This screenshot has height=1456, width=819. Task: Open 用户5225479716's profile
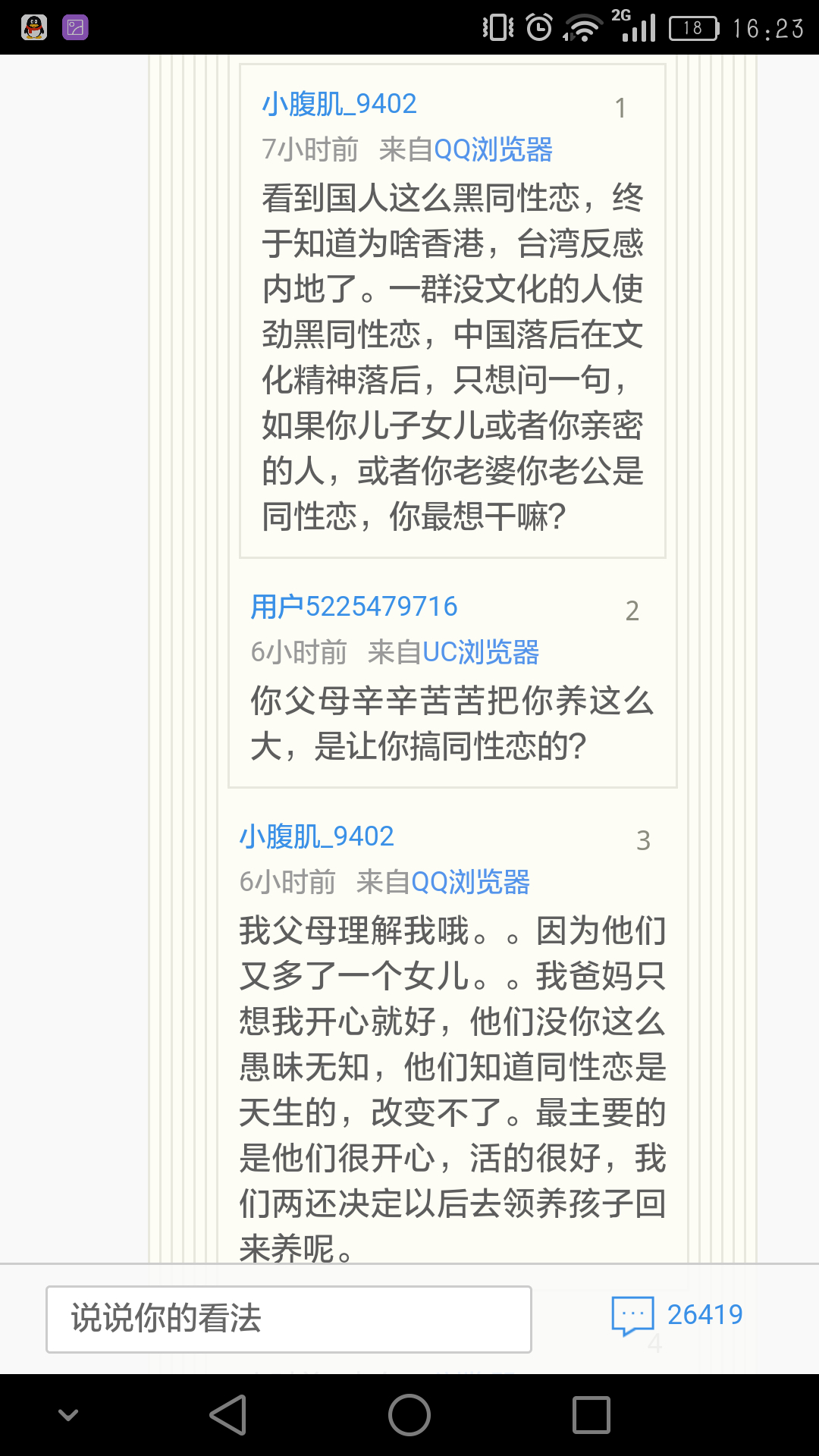coord(353,607)
